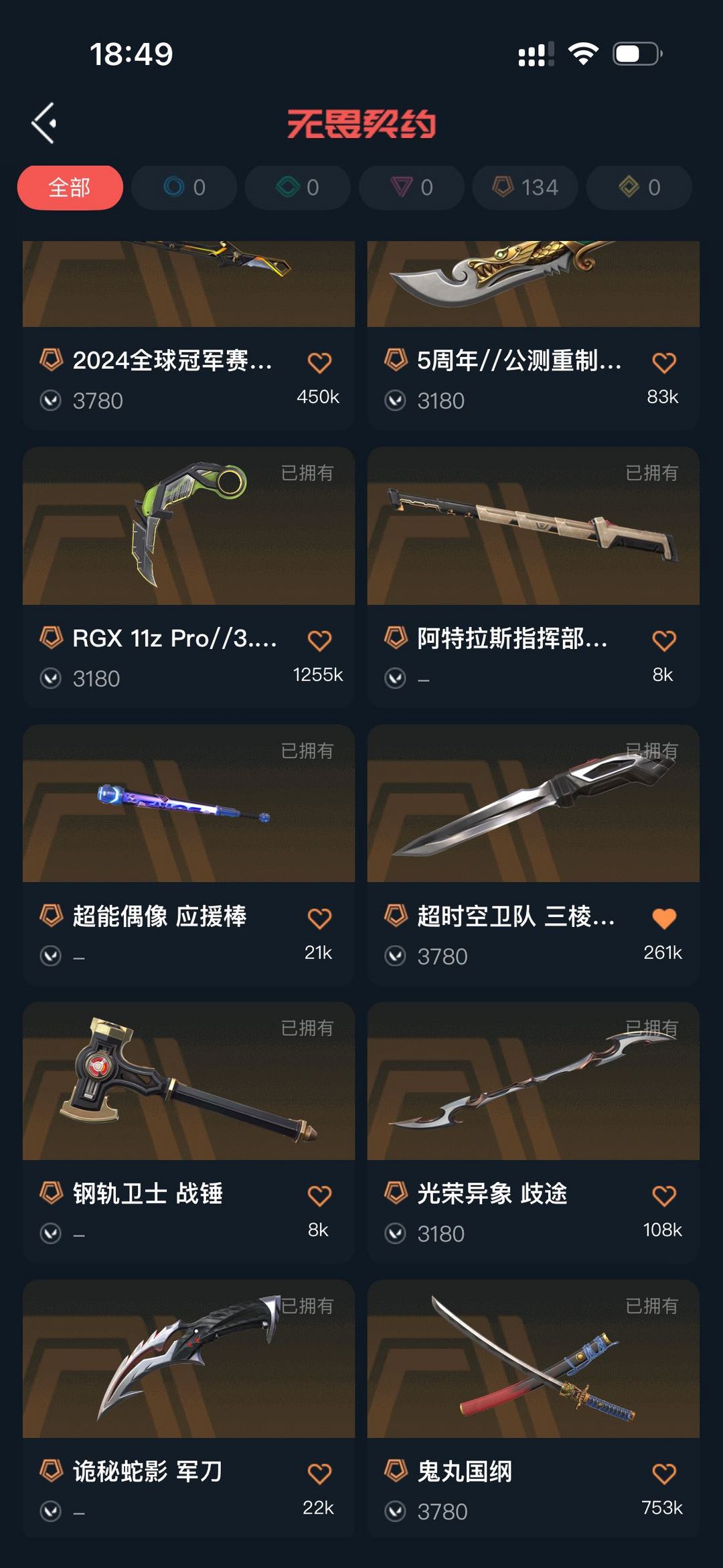Select the teal diamond currency filter icon
The image size is (723, 1568).
(x=287, y=188)
